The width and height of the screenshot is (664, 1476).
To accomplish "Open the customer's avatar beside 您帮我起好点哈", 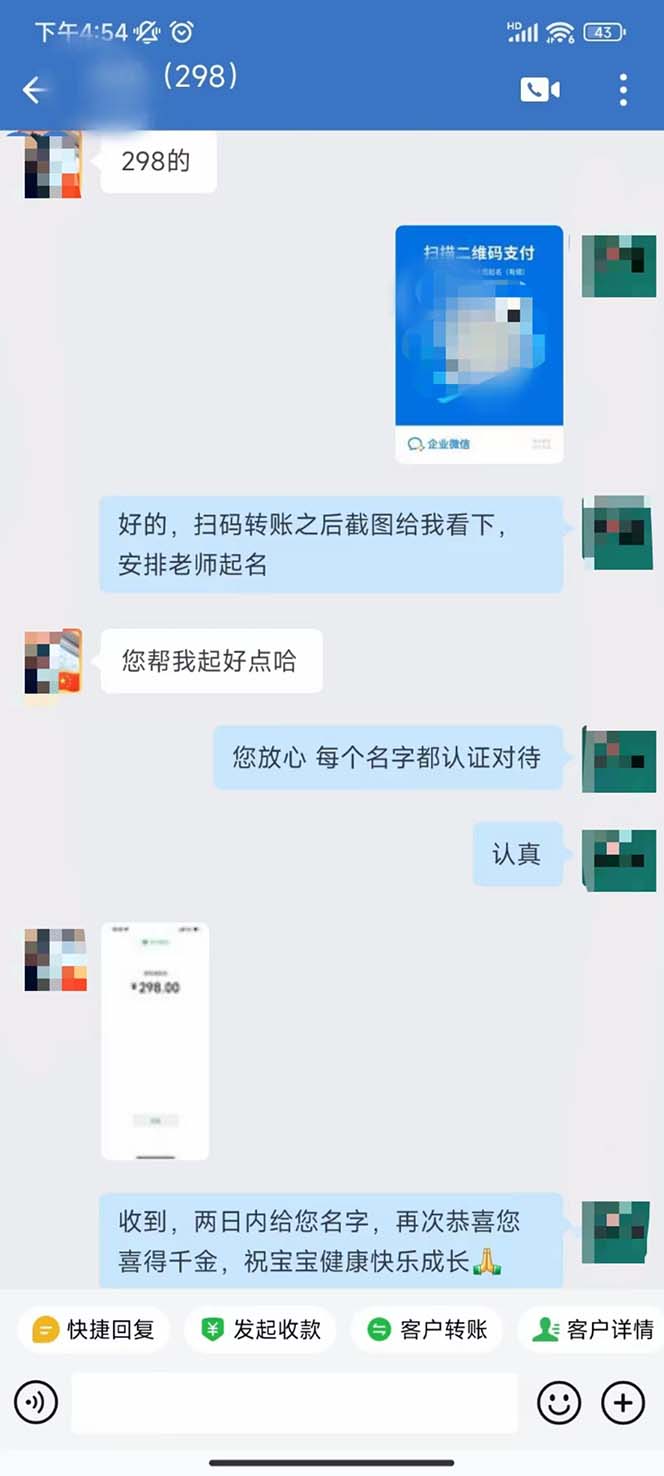I will [x=53, y=661].
